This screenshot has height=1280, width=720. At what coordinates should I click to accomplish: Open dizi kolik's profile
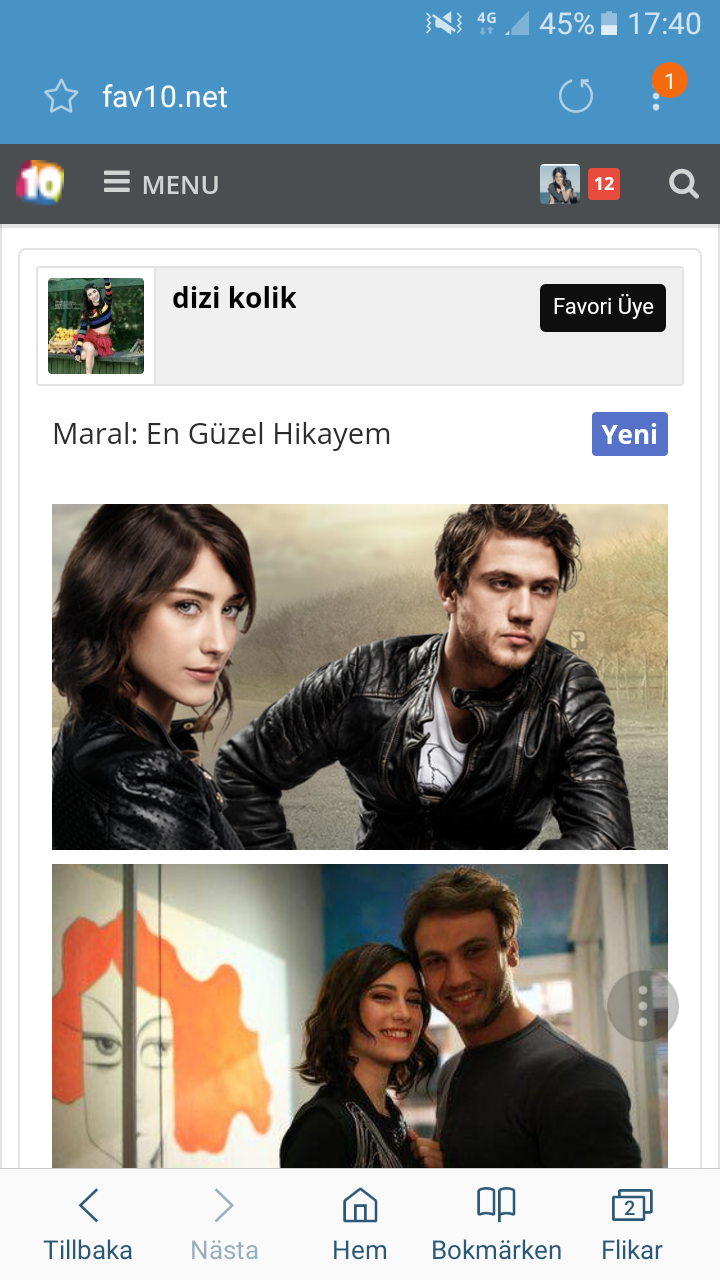[x=234, y=298]
